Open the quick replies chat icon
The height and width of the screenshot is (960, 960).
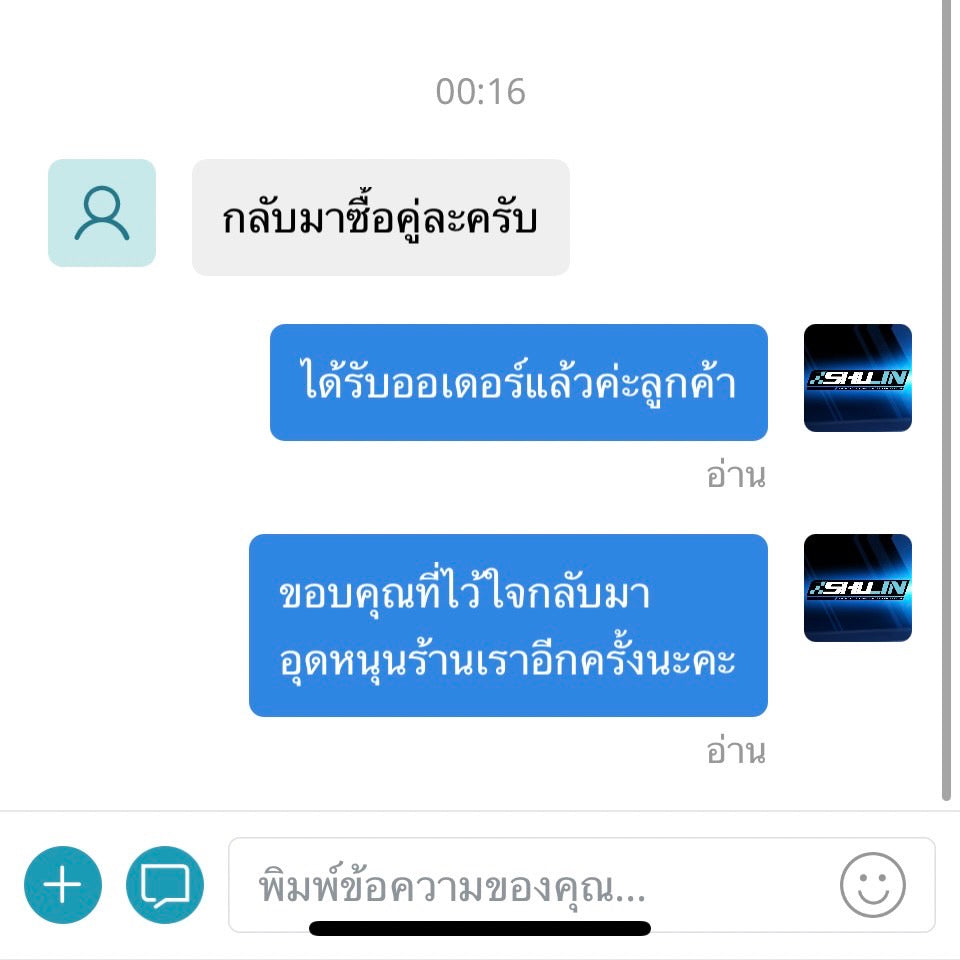click(x=165, y=885)
